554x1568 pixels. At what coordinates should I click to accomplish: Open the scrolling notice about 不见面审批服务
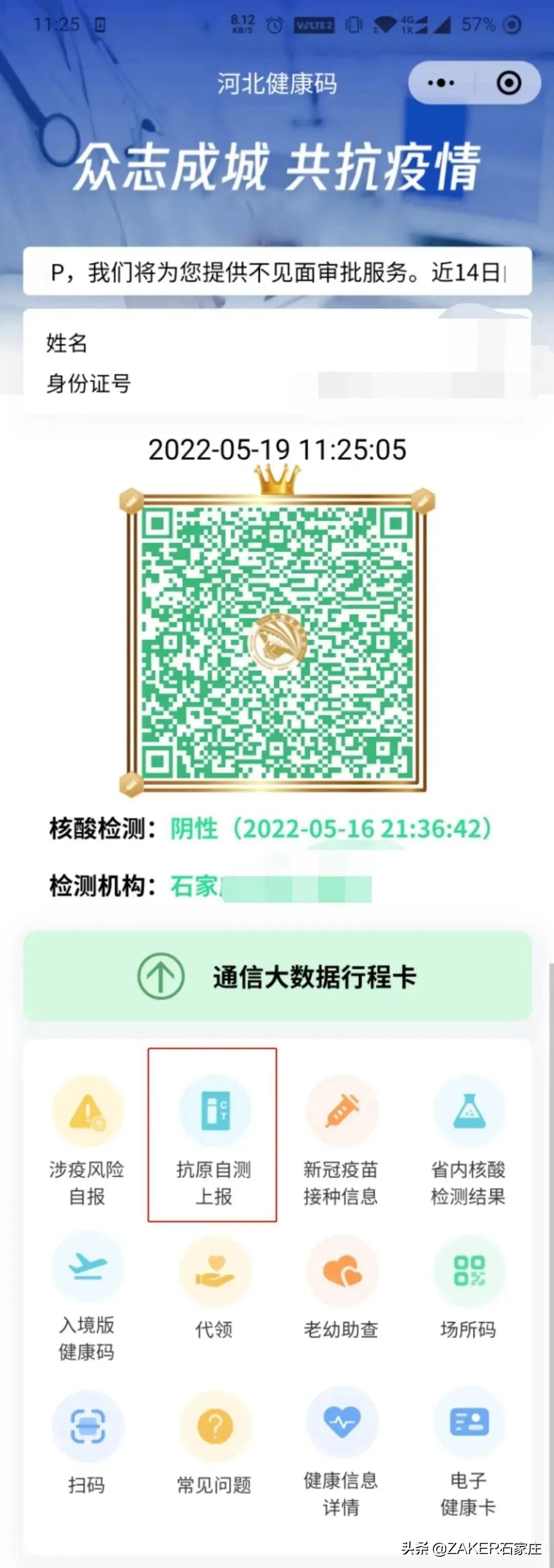point(277,272)
